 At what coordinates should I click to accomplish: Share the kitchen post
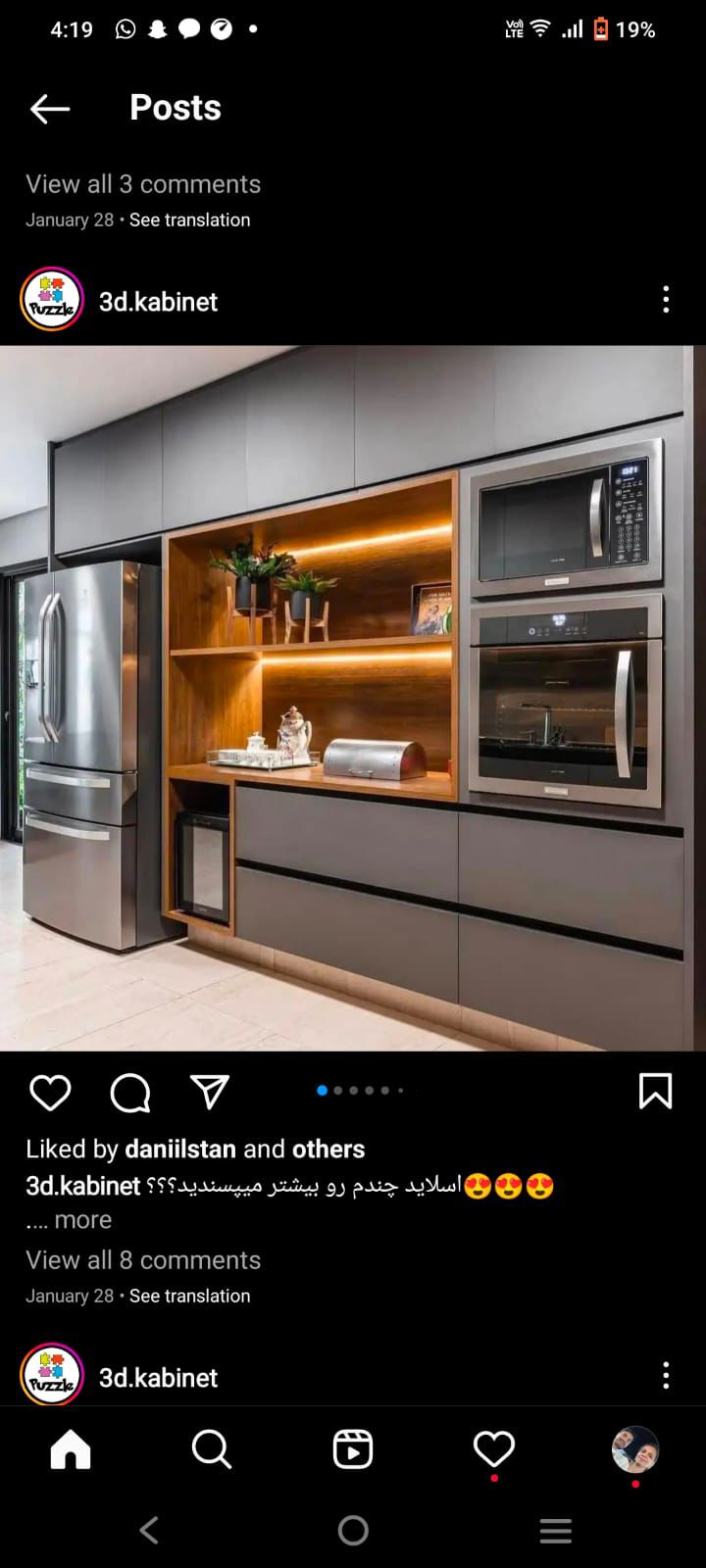[209, 1092]
